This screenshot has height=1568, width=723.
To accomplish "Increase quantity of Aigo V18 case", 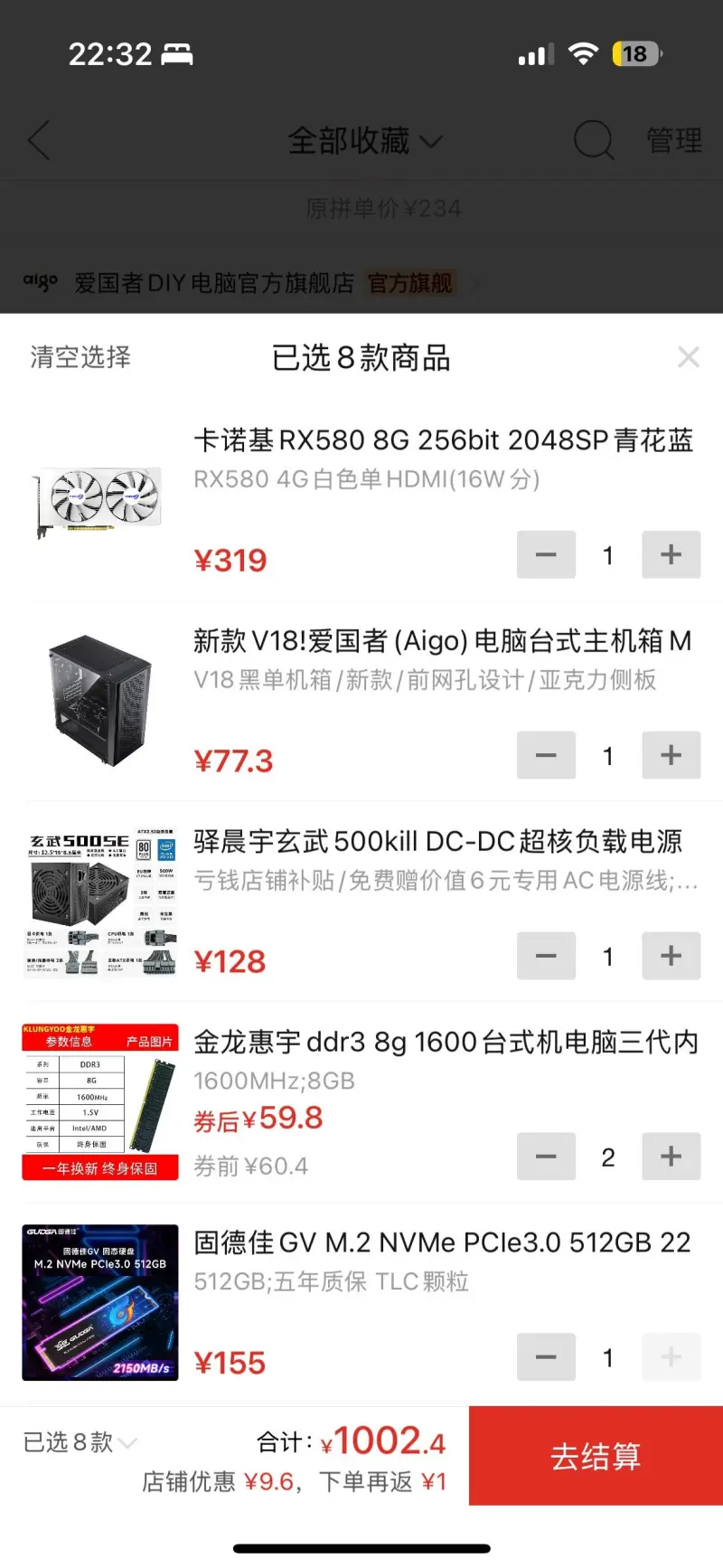I will (x=671, y=755).
